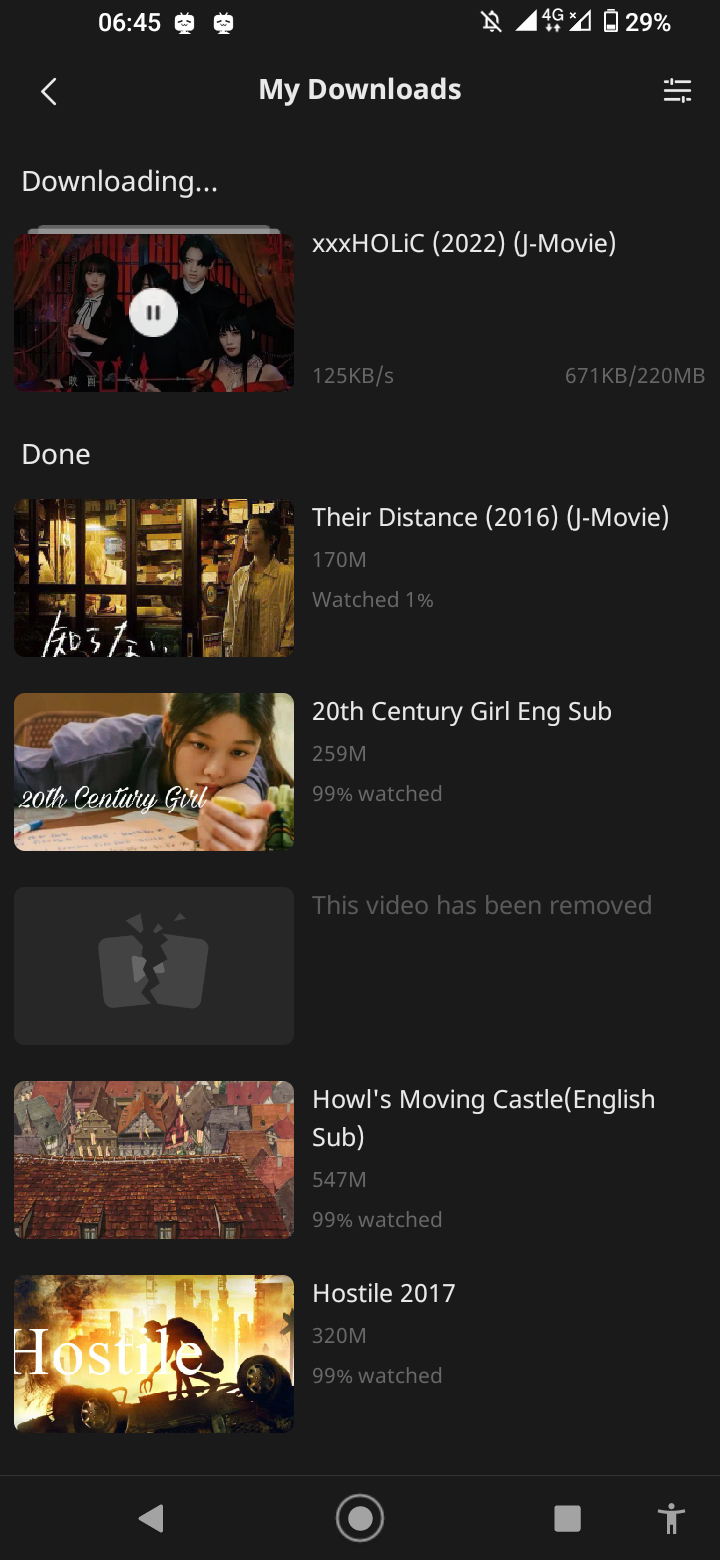Open Howl's Moving Castle download
This screenshot has width=720, height=1560.
click(360, 1160)
